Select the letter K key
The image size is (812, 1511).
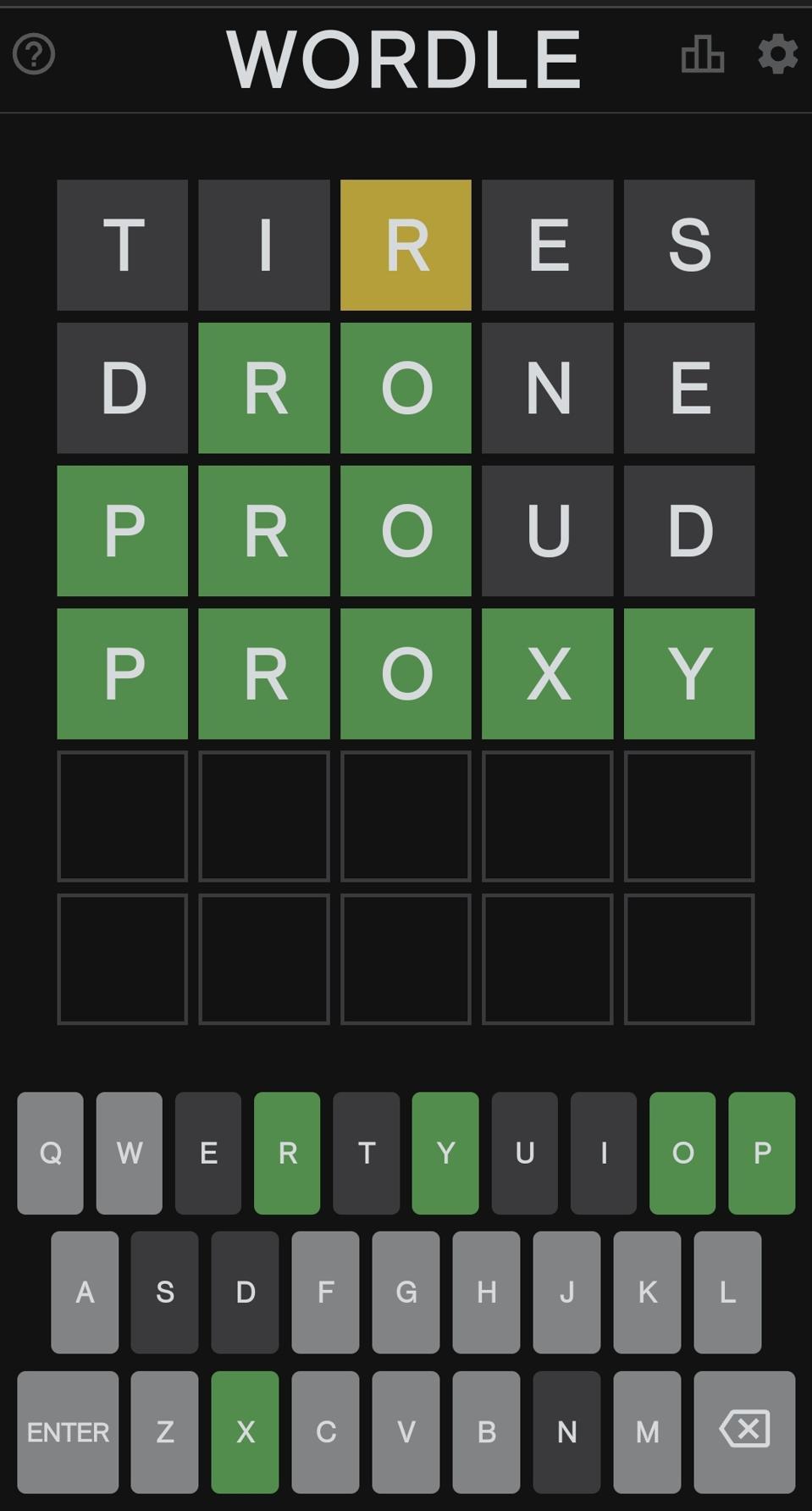click(647, 1292)
